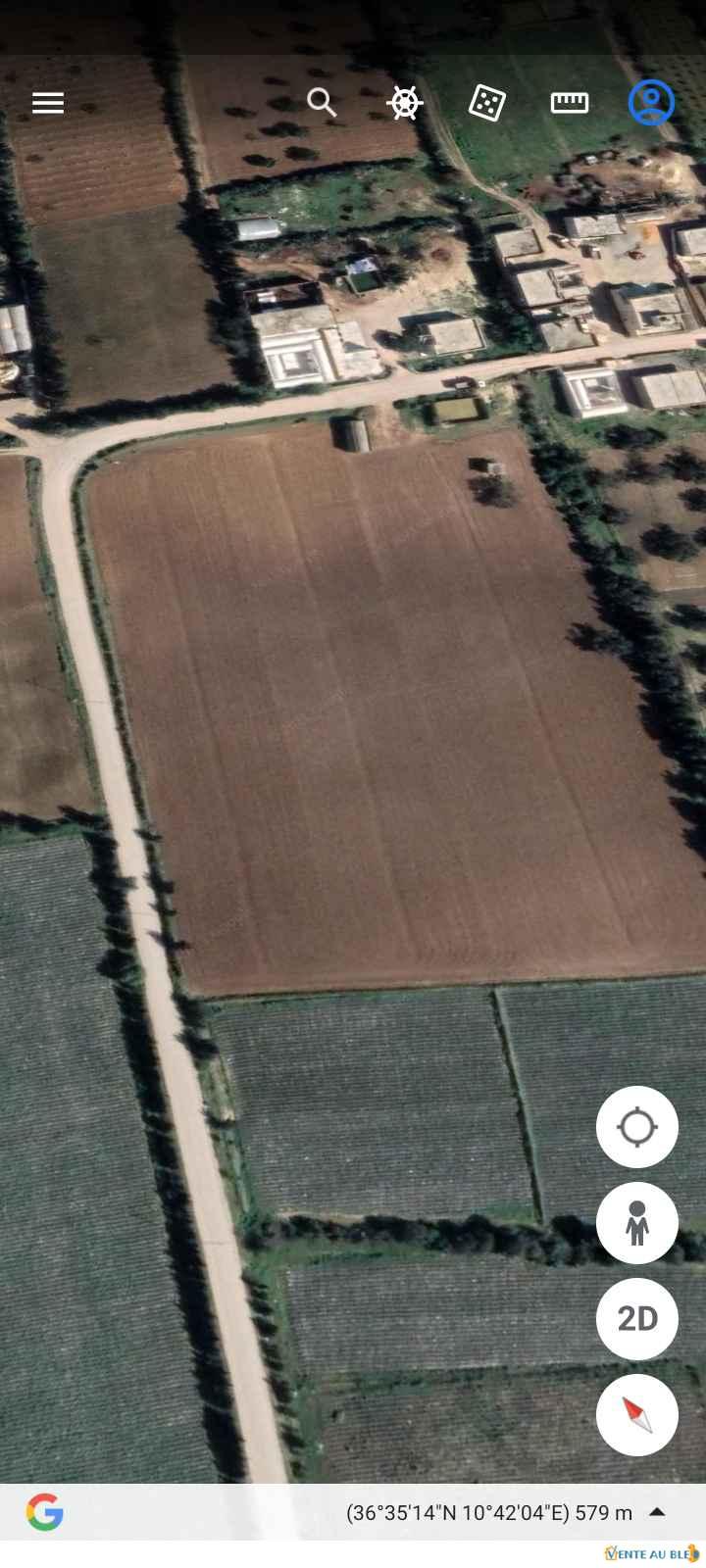Viewport: 706px width, 1568px height.
Task: Switch the map to 2D view
Action: 637,1319
